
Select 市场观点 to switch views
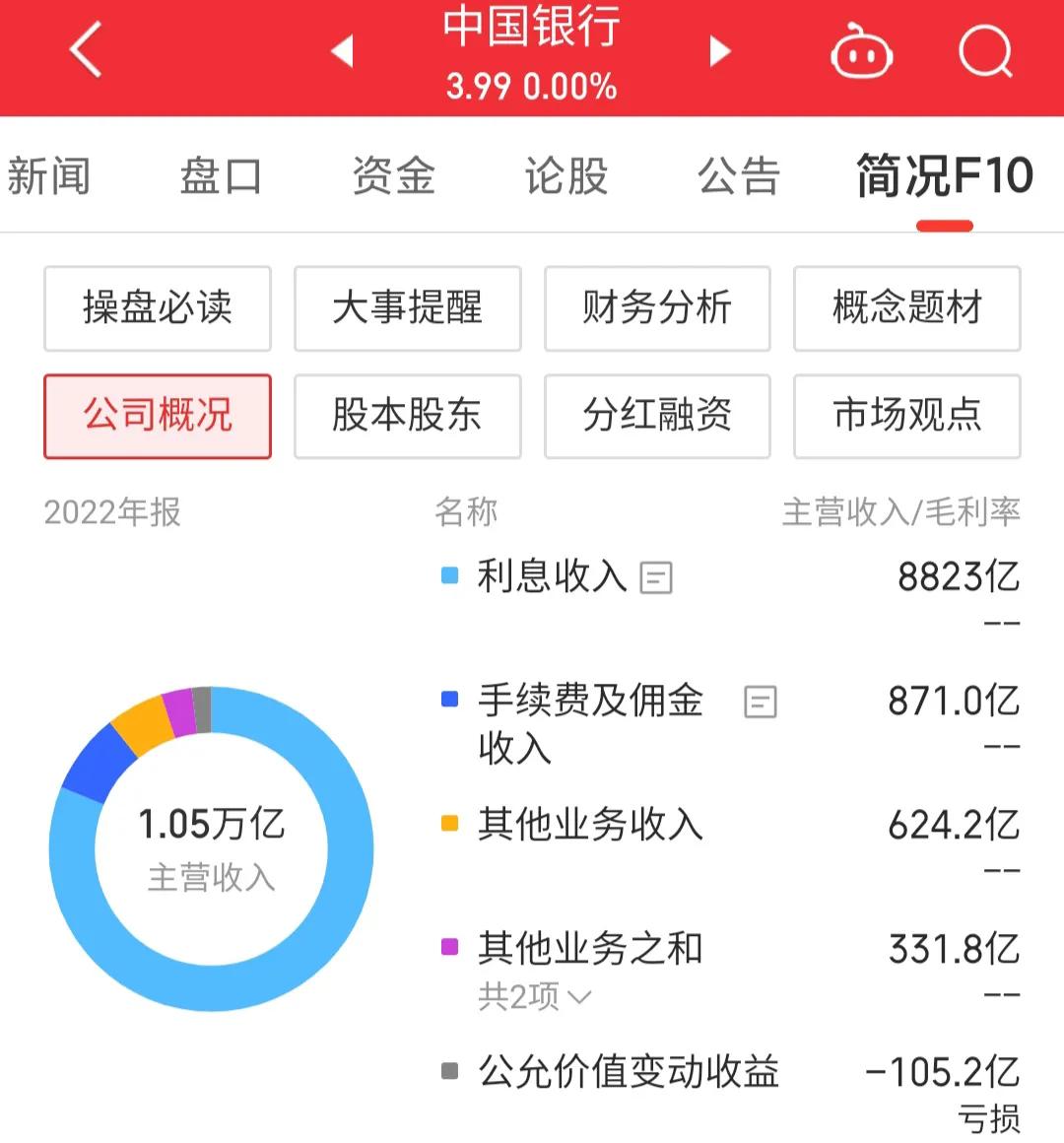906,416
